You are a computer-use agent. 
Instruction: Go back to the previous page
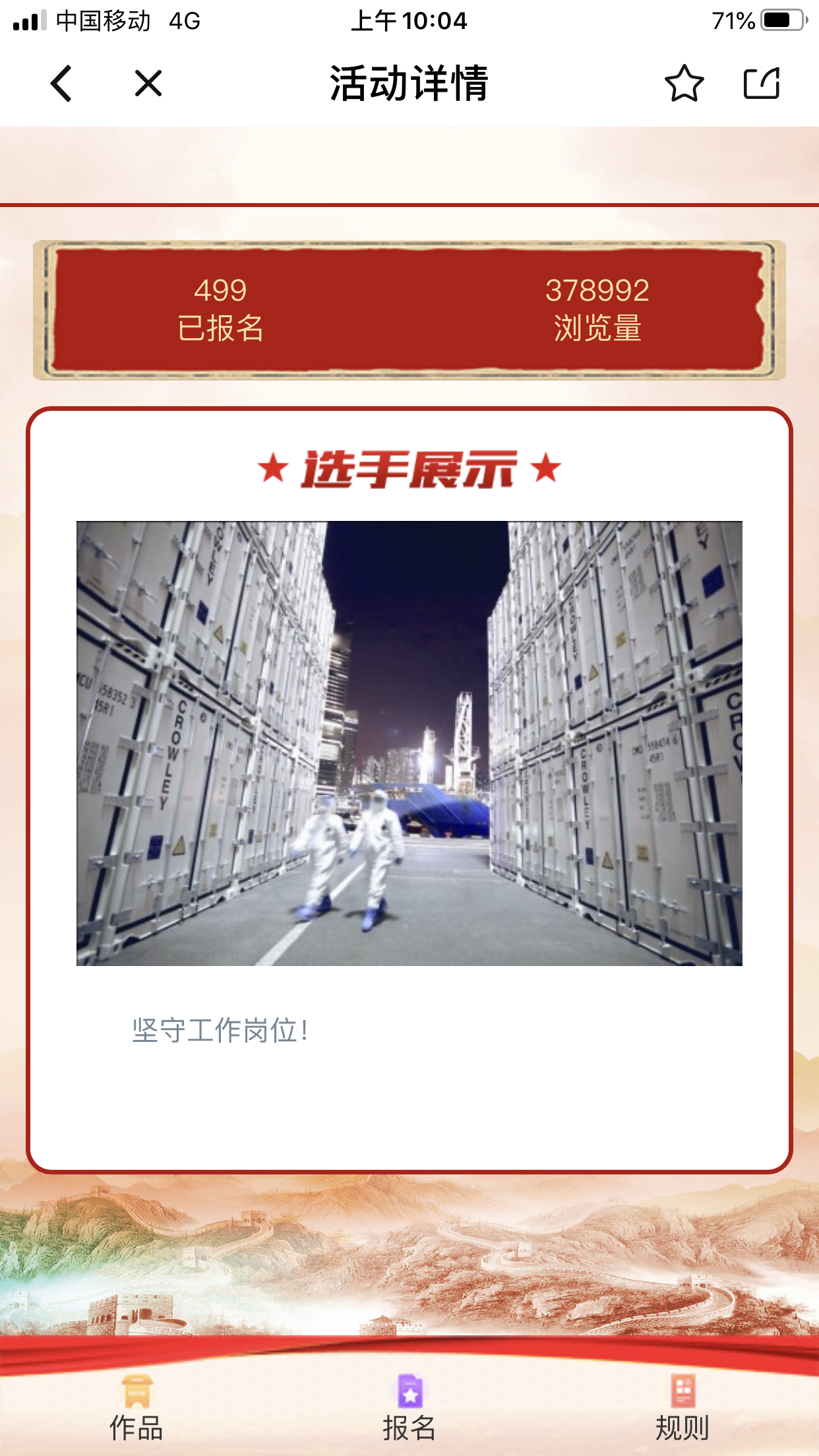click(61, 84)
